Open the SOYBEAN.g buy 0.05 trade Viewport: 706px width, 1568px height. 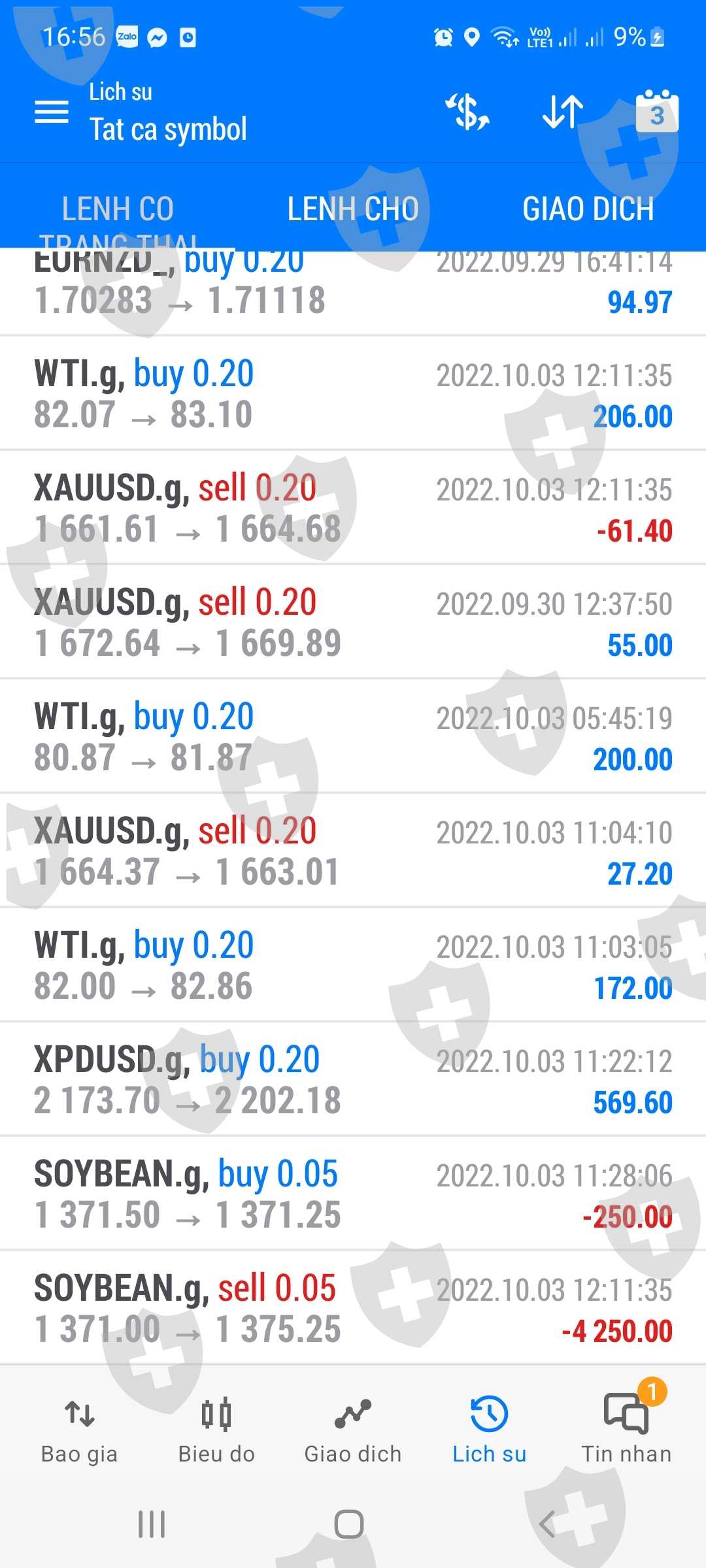coord(353,1194)
